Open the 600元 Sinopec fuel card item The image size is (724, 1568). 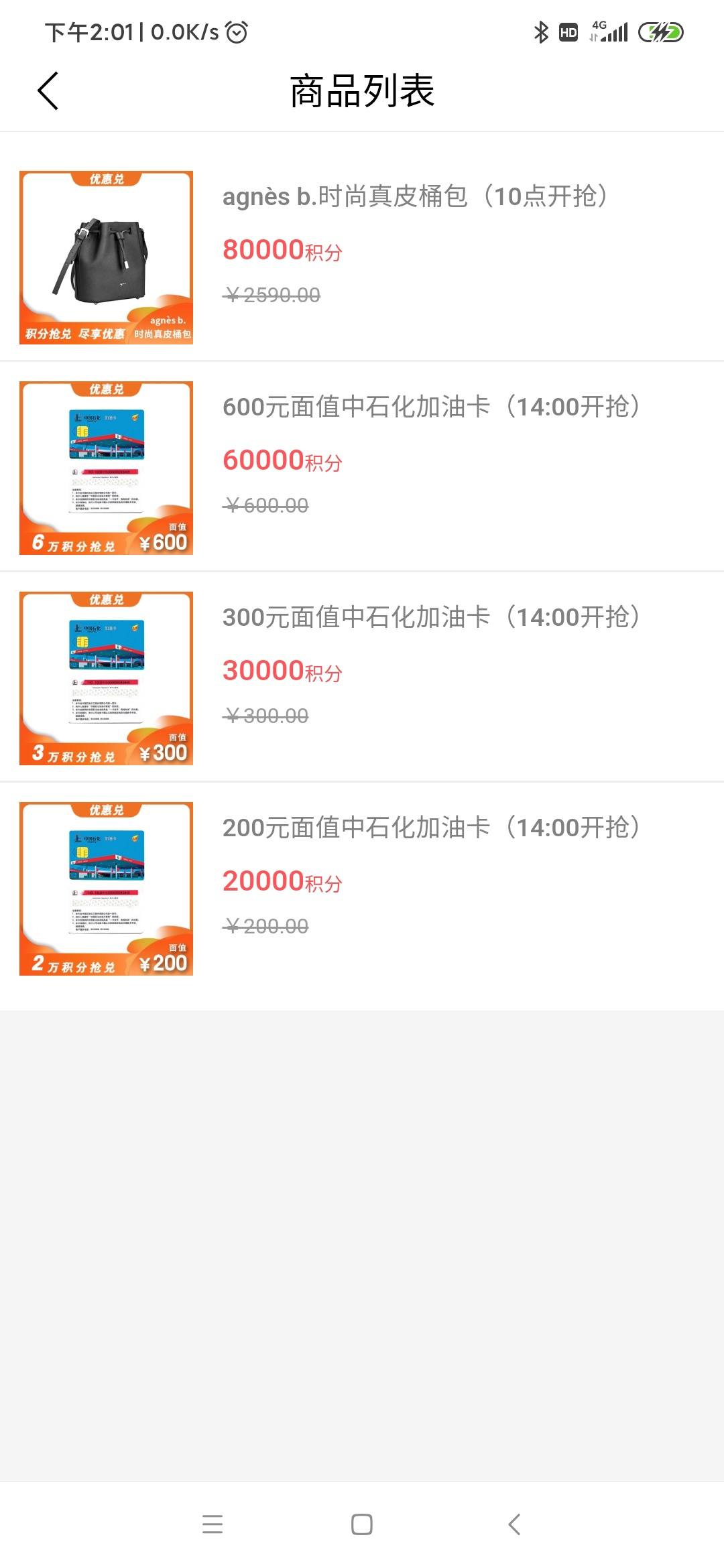point(362,467)
